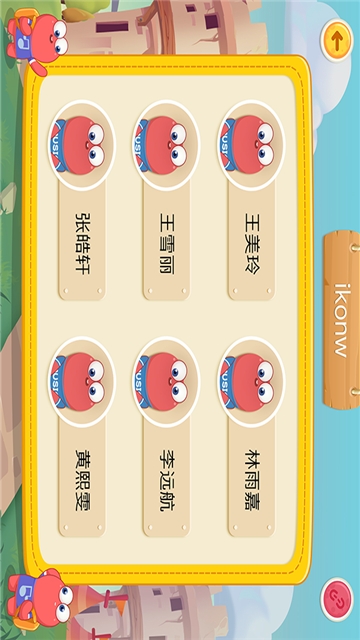
Task: Choose the student 林雨嘉
Action: tap(251, 437)
